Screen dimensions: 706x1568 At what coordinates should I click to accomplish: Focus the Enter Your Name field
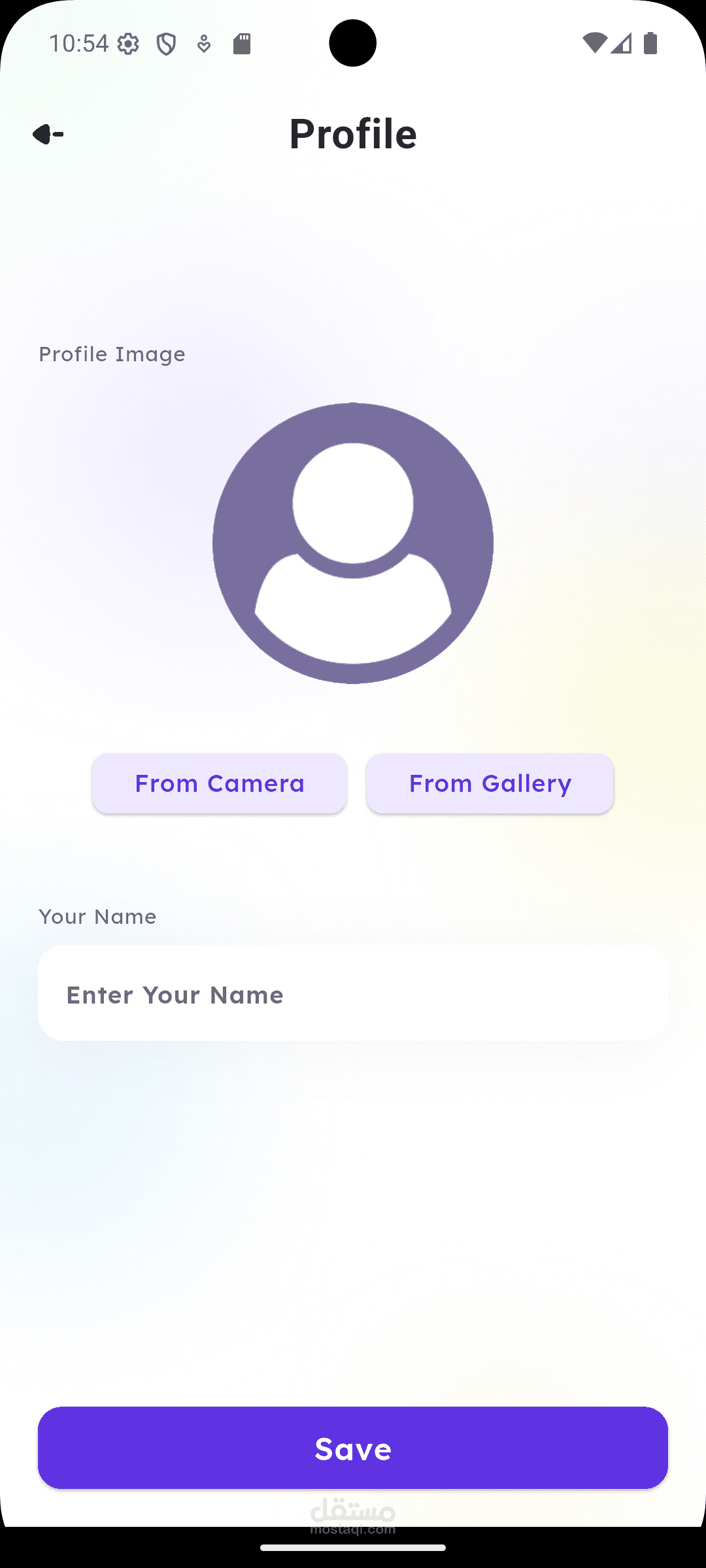coord(353,993)
